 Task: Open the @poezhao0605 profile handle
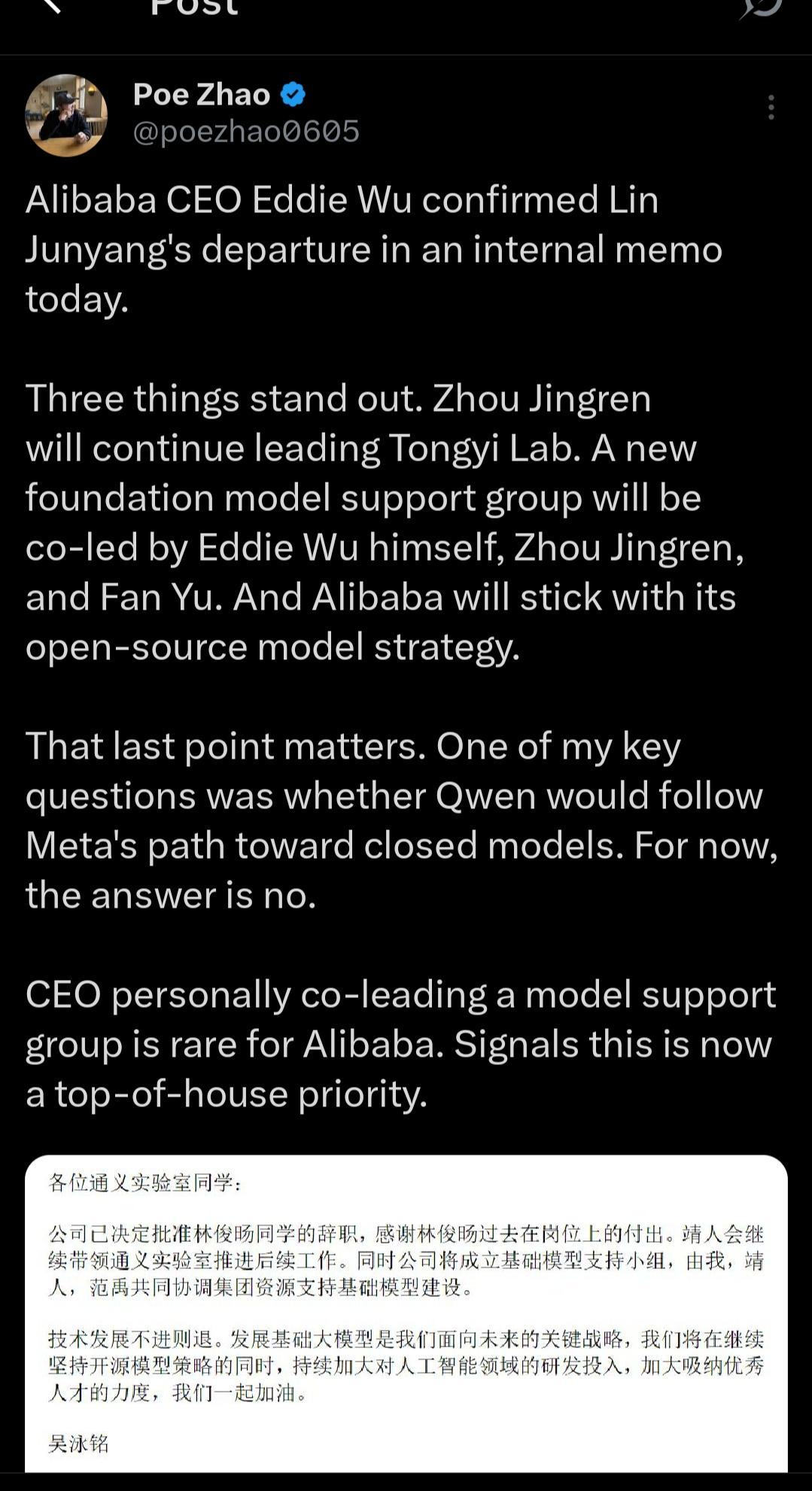(x=246, y=132)
